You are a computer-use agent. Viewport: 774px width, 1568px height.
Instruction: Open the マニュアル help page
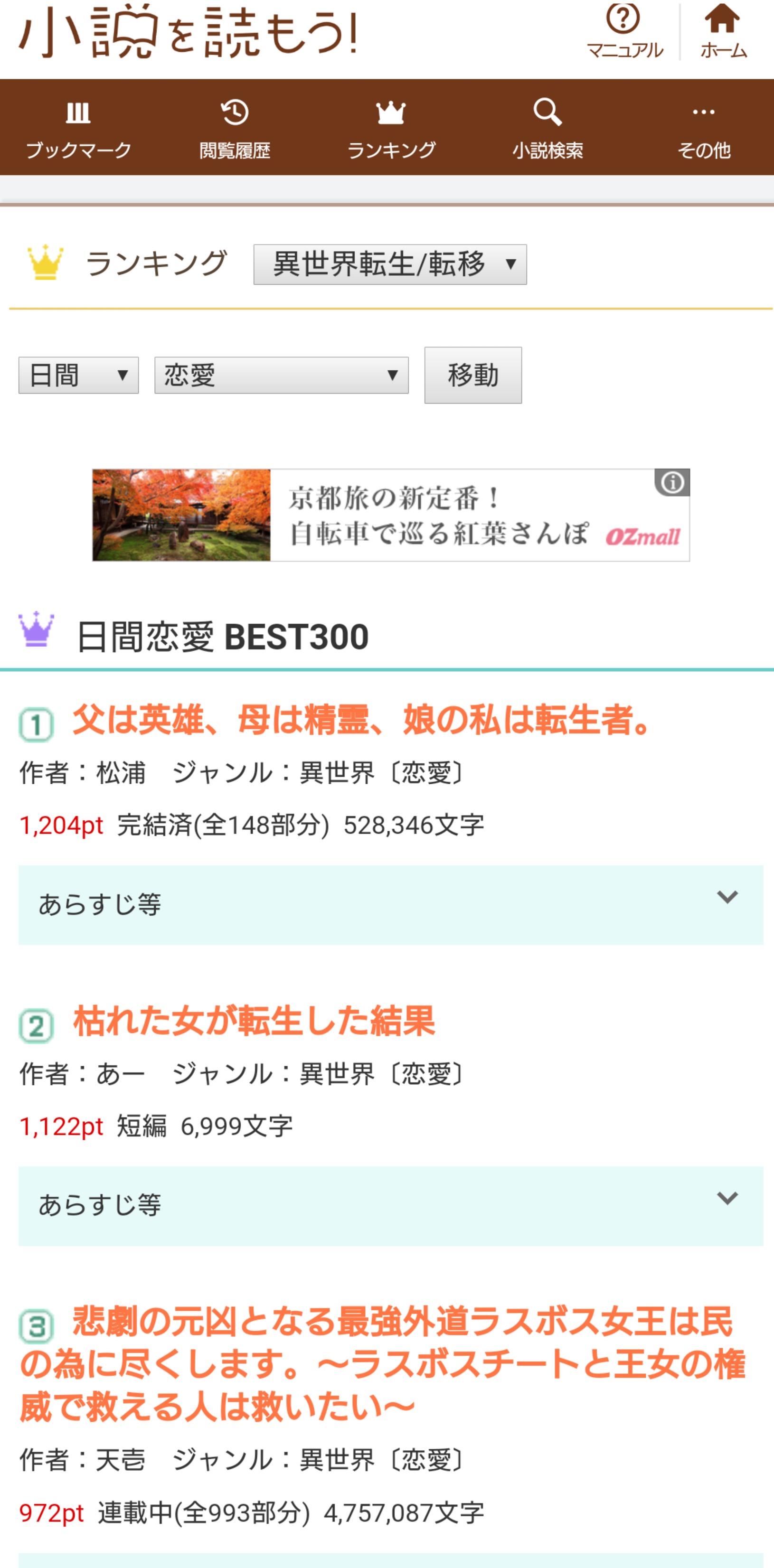(x=624, y=32)
